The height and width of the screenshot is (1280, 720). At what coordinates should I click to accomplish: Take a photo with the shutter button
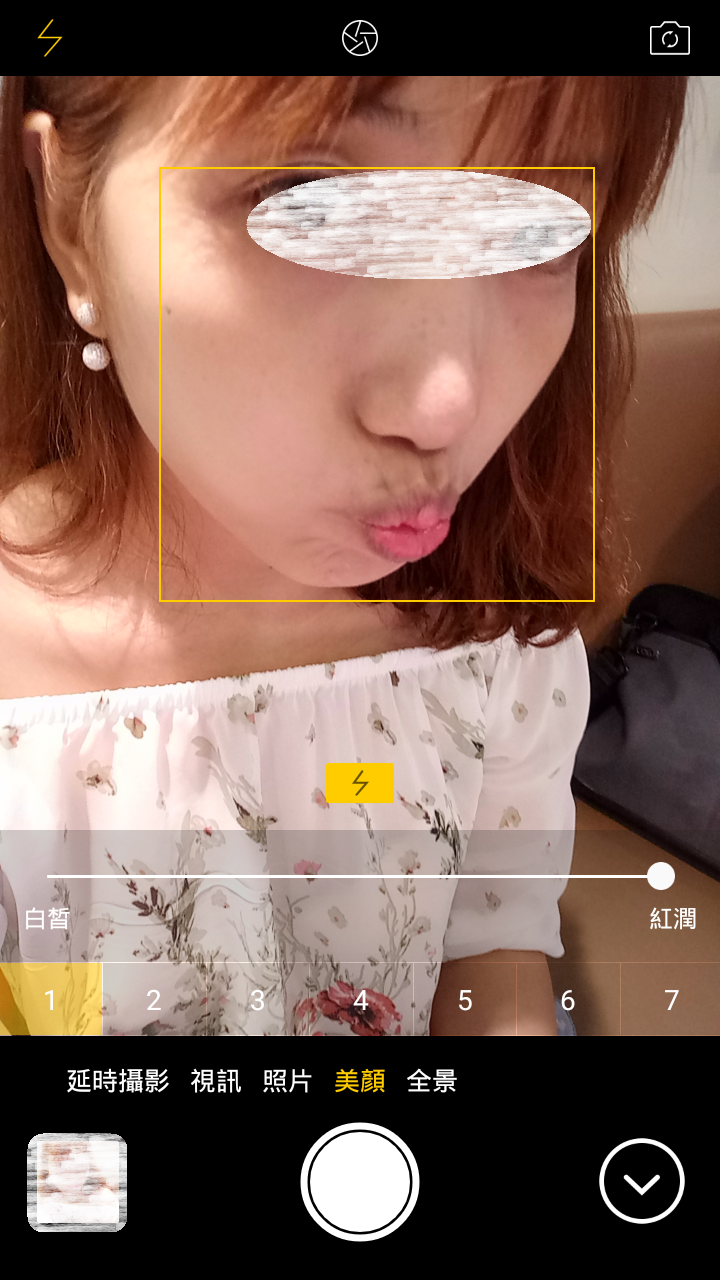point(360,1181)
